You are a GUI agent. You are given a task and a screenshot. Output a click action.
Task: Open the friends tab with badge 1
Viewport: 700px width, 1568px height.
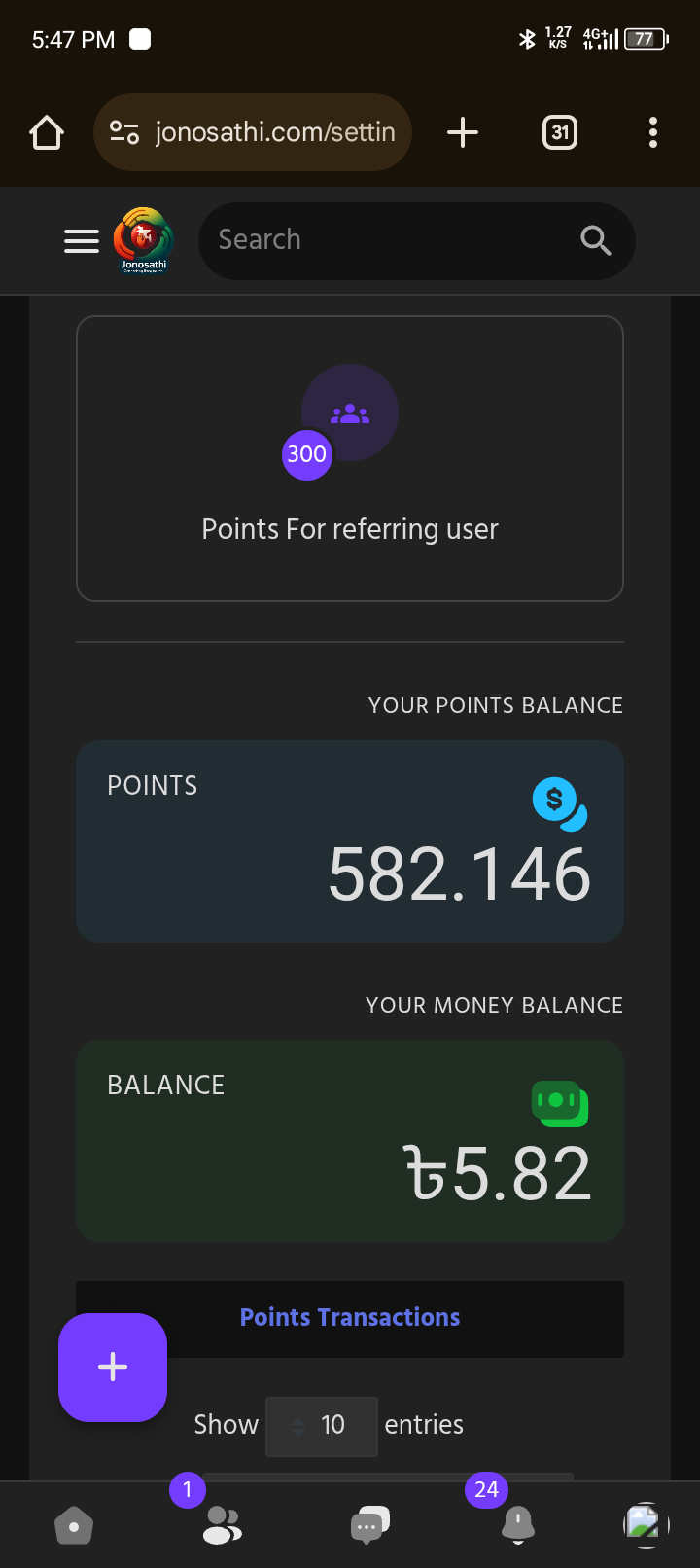222,1524
